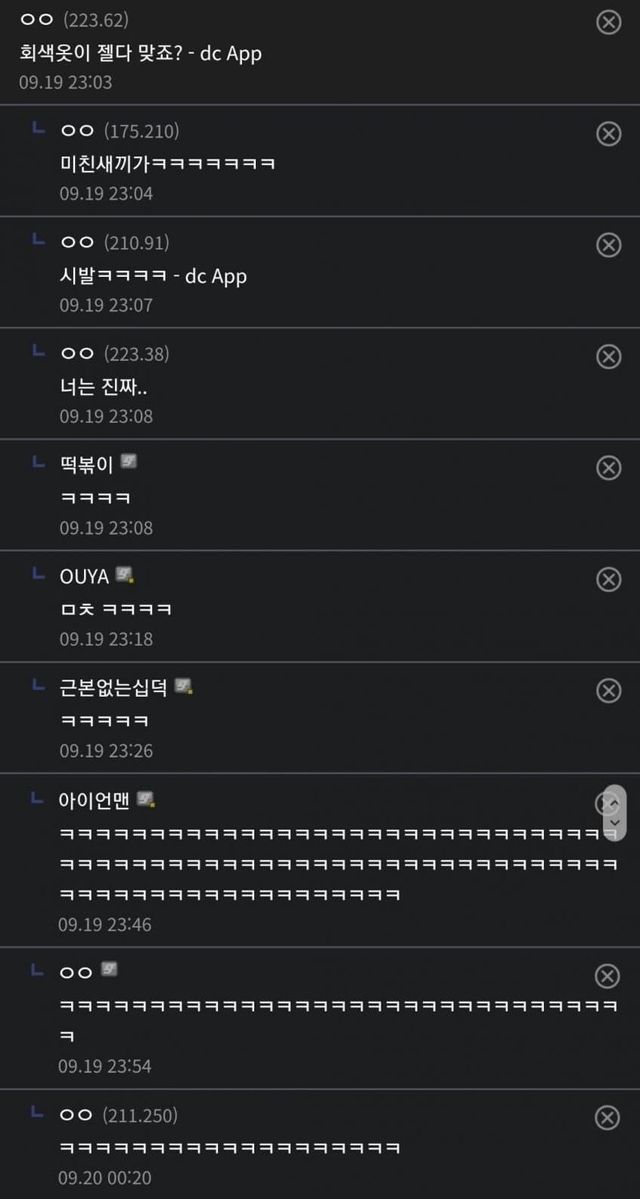Remove the reply by ㅇㅇ (175.210)

coord(608,134)
